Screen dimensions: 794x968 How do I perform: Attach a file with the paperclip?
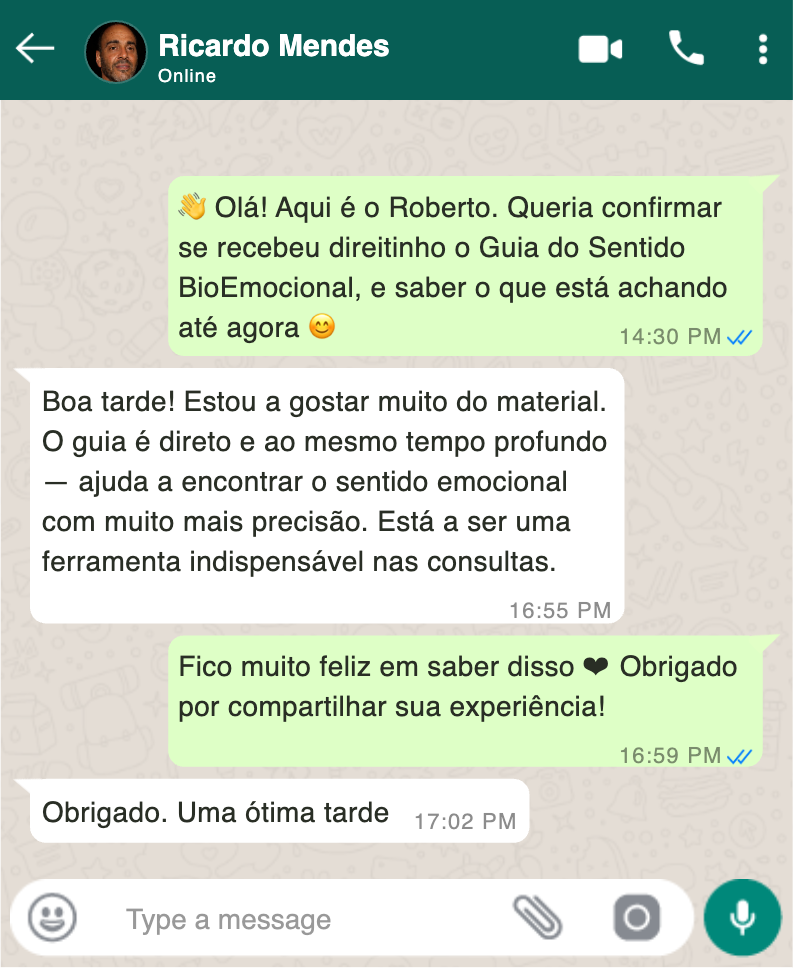coord(538,918)
